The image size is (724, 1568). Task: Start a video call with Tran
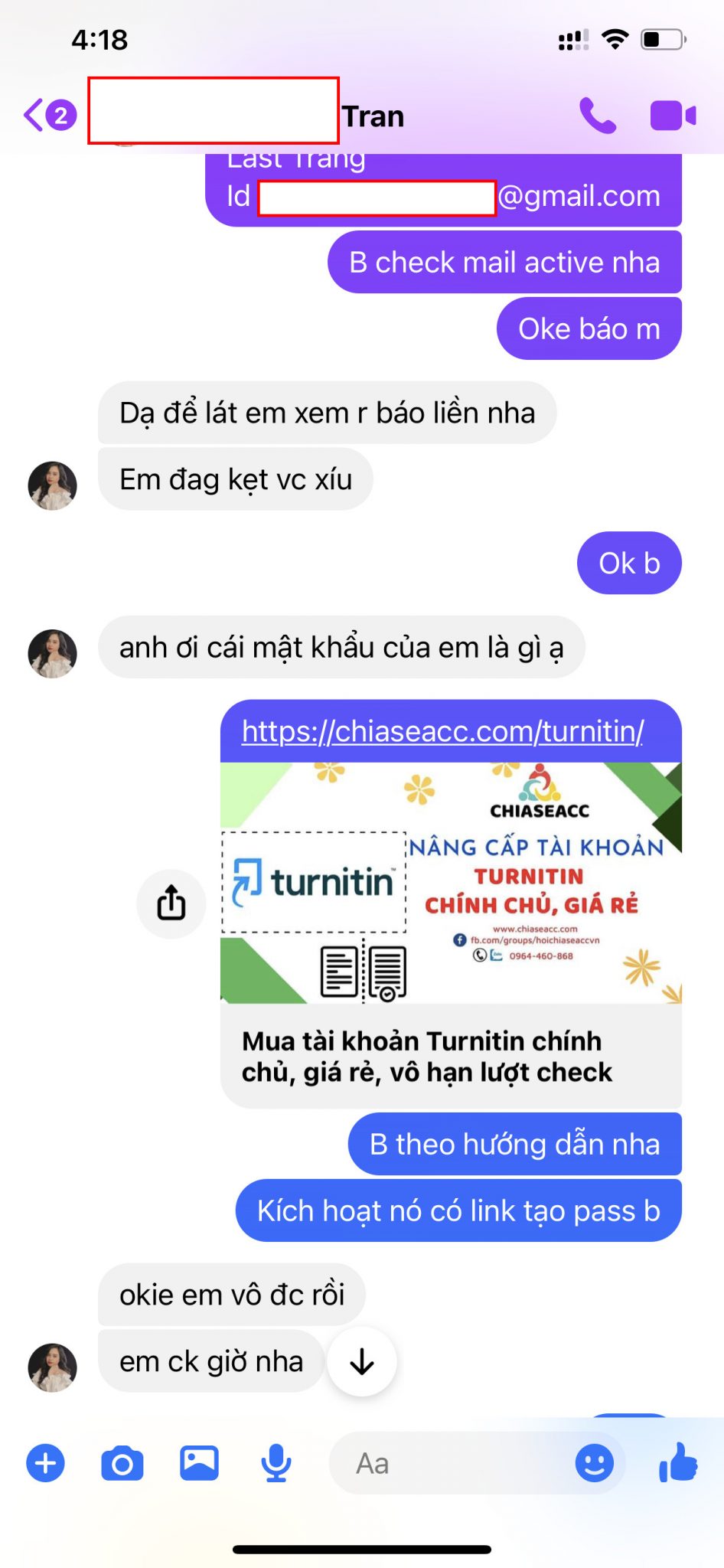(673, 116)
